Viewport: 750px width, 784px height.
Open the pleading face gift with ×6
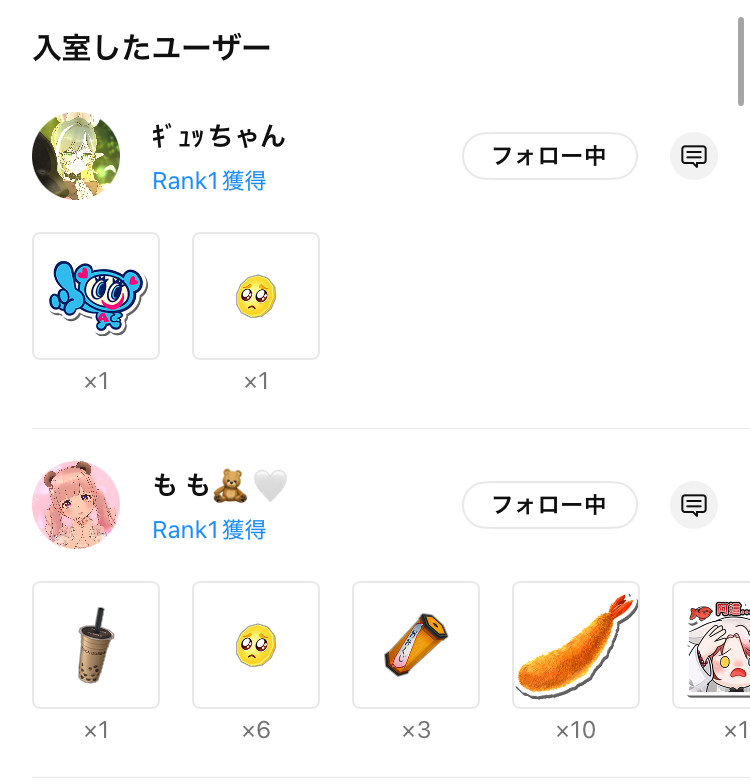256,645
